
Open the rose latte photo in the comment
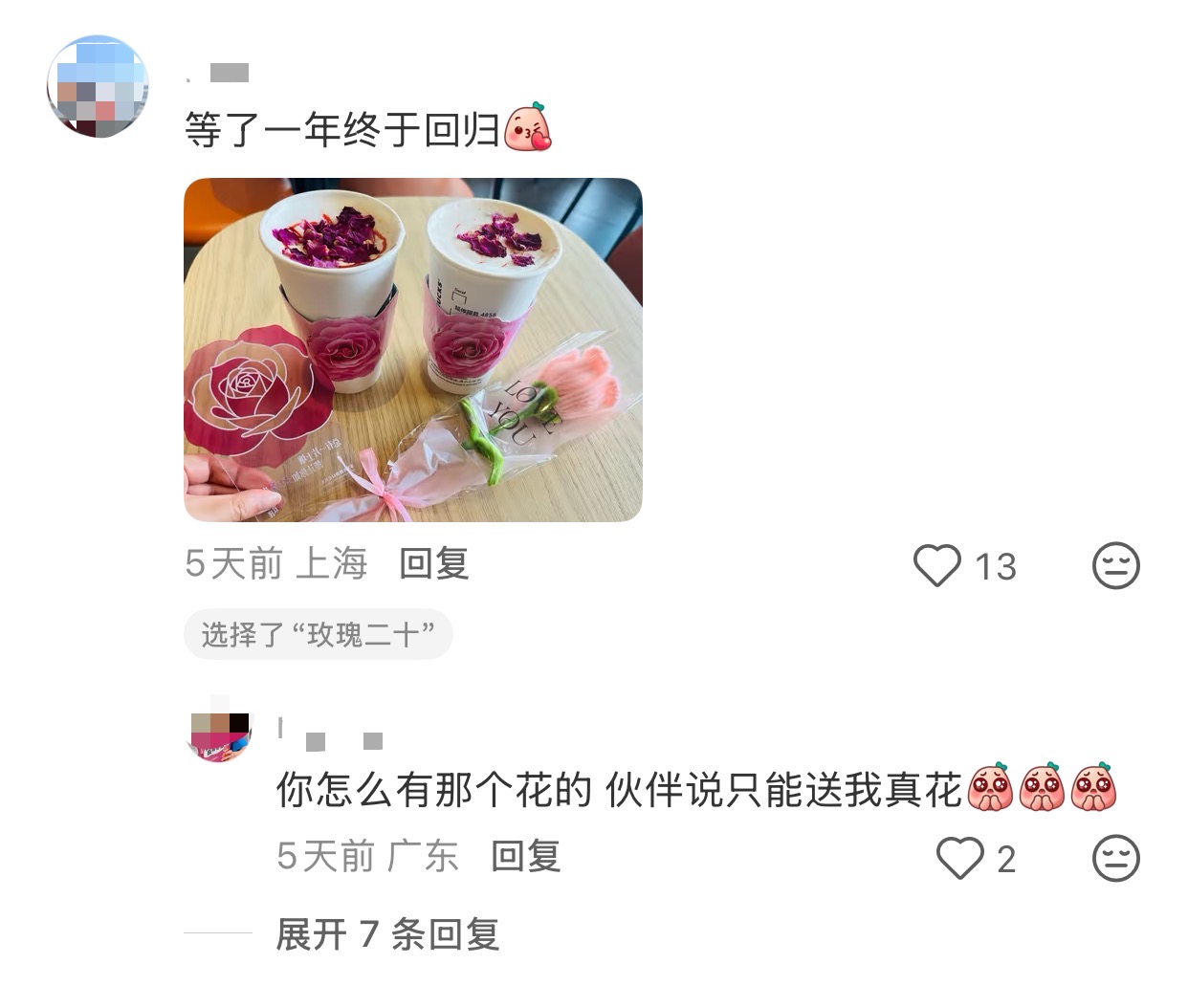[x=412, y=350]
